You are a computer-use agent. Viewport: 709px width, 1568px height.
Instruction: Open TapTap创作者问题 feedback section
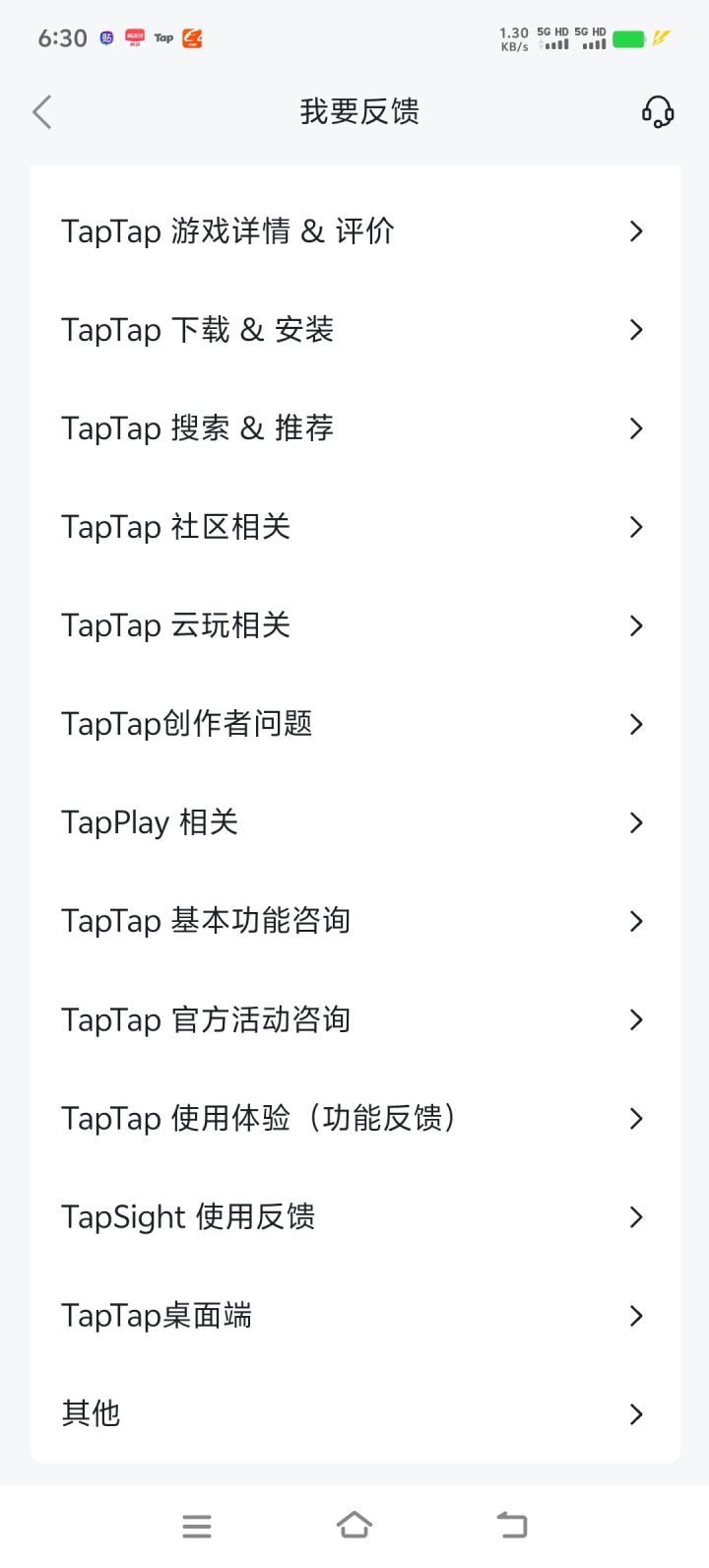click(x=354, y=724)
